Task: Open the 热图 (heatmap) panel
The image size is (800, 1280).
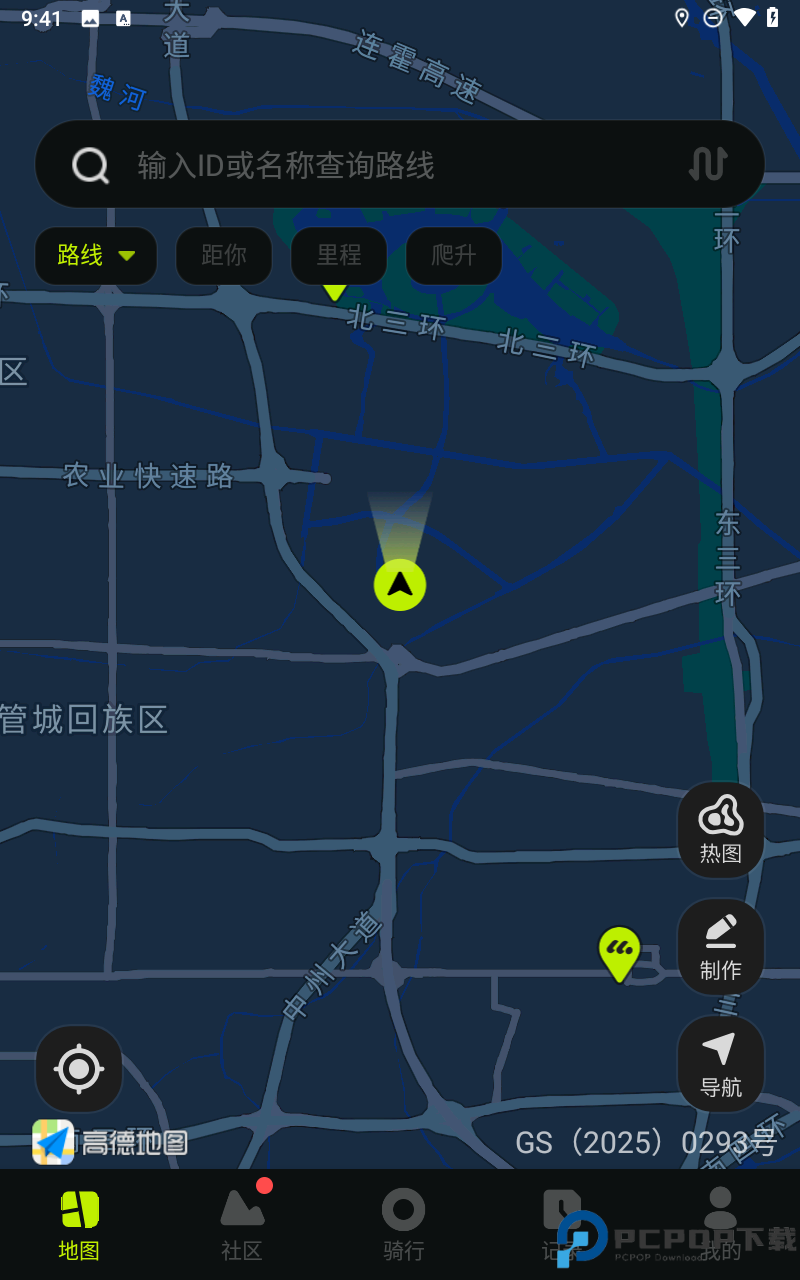Action: (720, 830)
